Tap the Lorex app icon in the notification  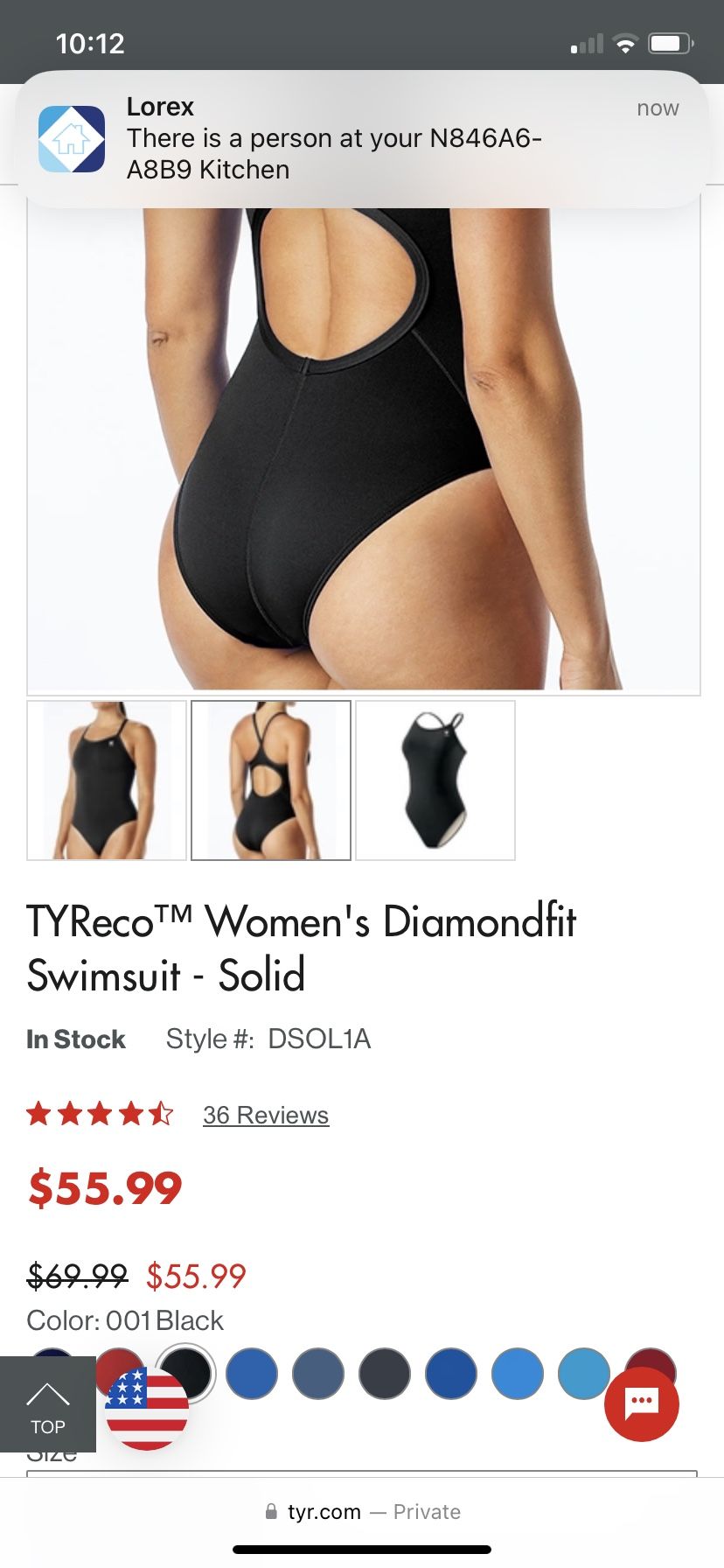[x=72, y=136]
